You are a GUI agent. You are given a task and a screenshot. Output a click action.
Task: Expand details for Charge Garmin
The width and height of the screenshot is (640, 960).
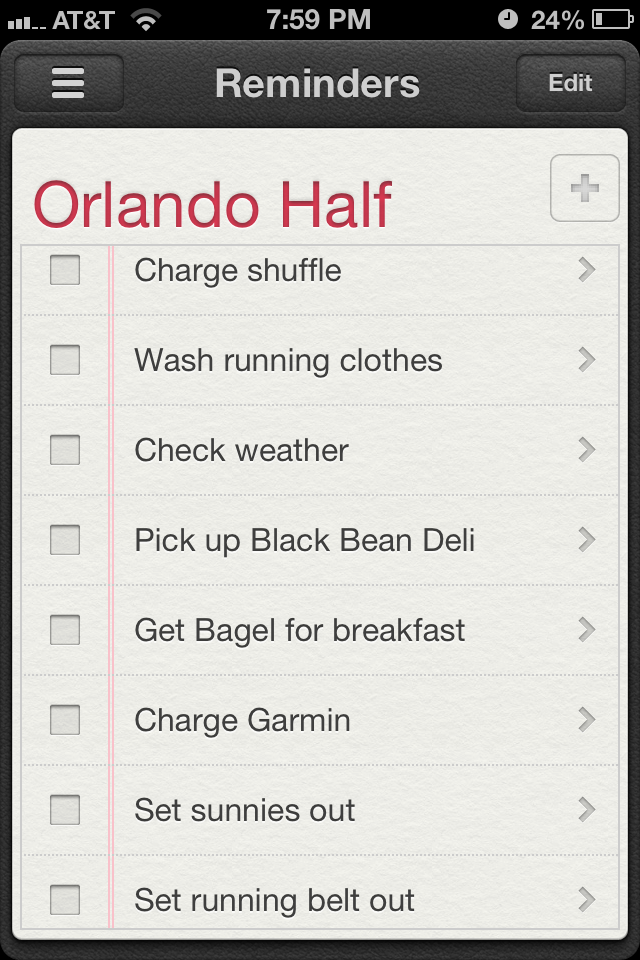pyautogui.click(x=587, y=720)
